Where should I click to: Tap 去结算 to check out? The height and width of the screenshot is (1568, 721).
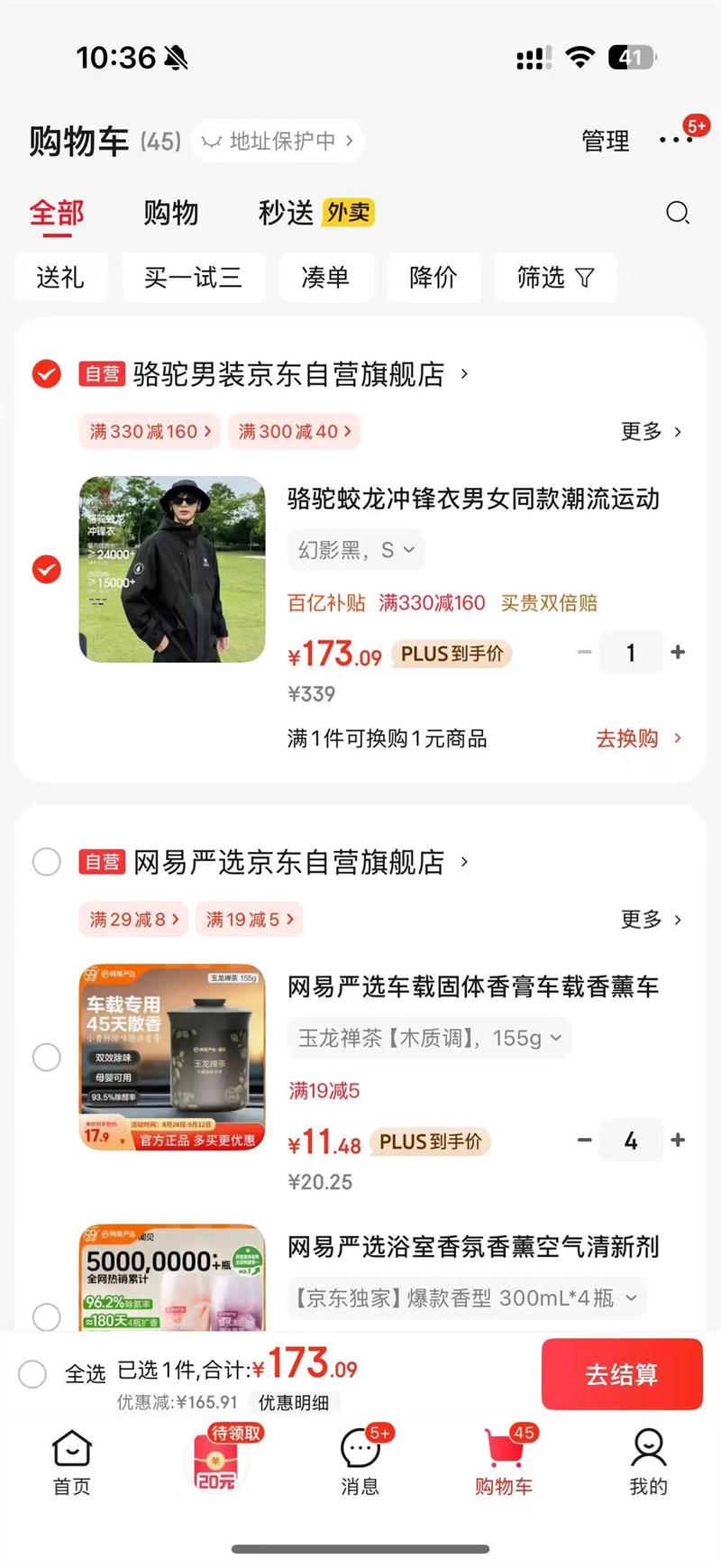point(621,1374)
